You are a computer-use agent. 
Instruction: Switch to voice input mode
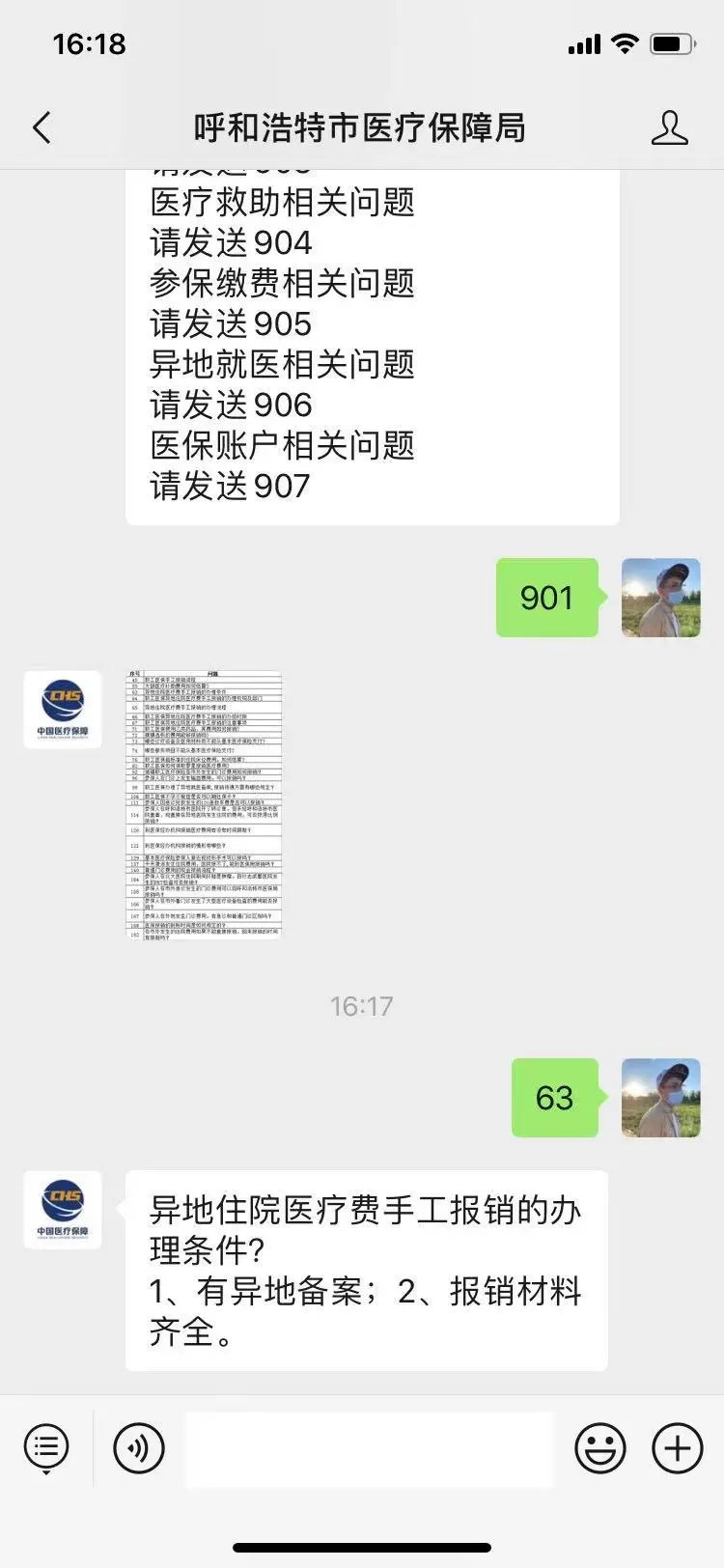(x=139, y=1448)
